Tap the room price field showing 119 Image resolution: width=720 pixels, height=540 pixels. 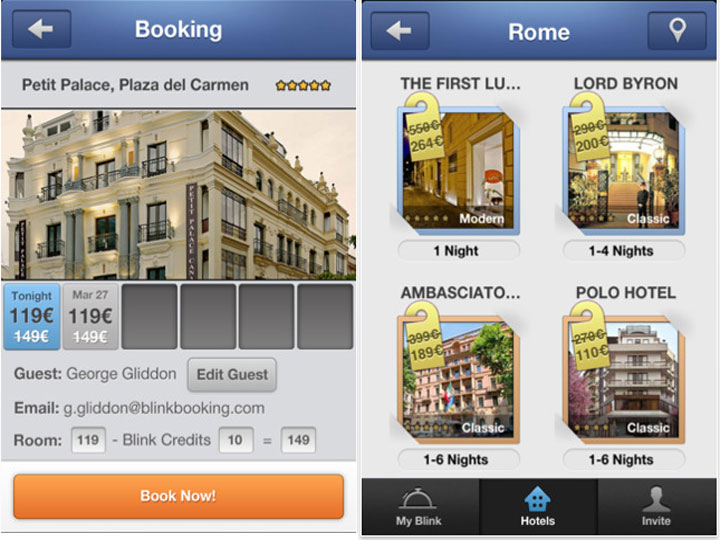pyautogui.click(x=88, y=440)
